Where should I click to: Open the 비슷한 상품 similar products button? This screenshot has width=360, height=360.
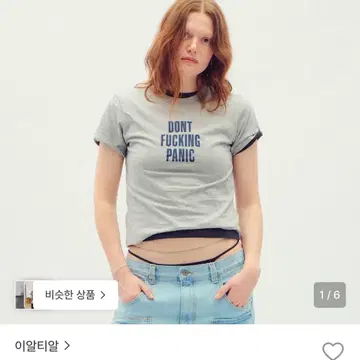(x=67, y=295)
